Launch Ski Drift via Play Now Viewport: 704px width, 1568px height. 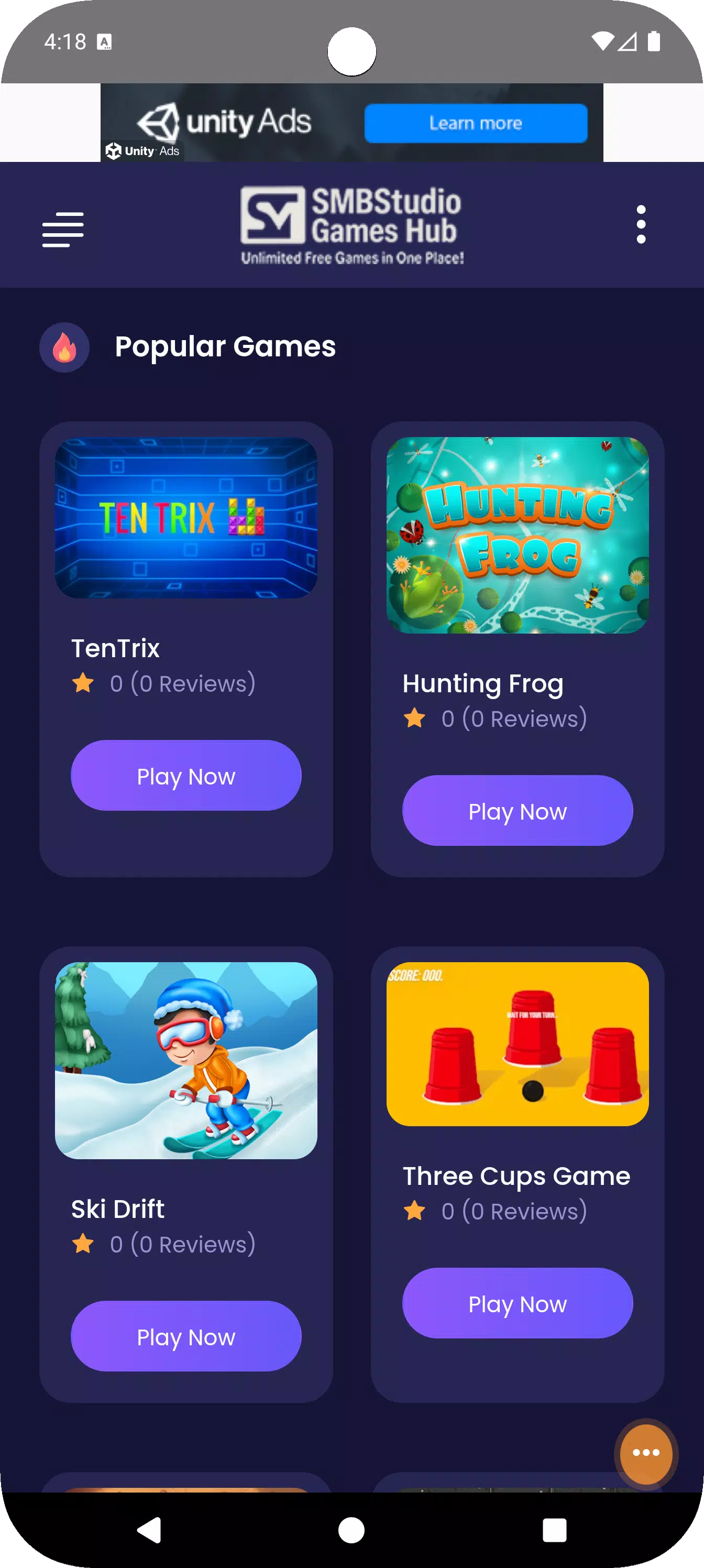click(186, 1336)
